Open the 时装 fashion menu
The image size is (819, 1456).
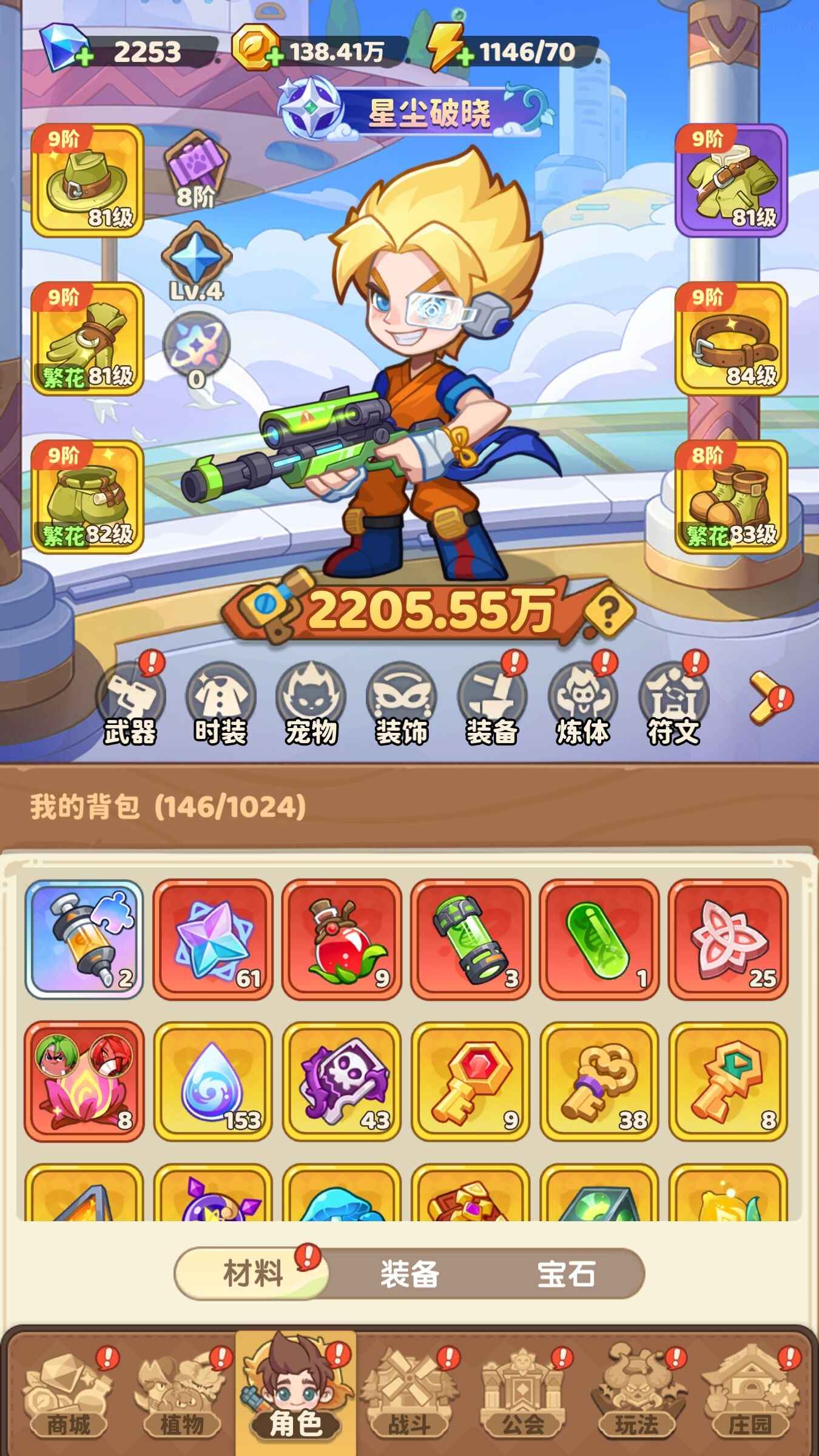[221, 704]
